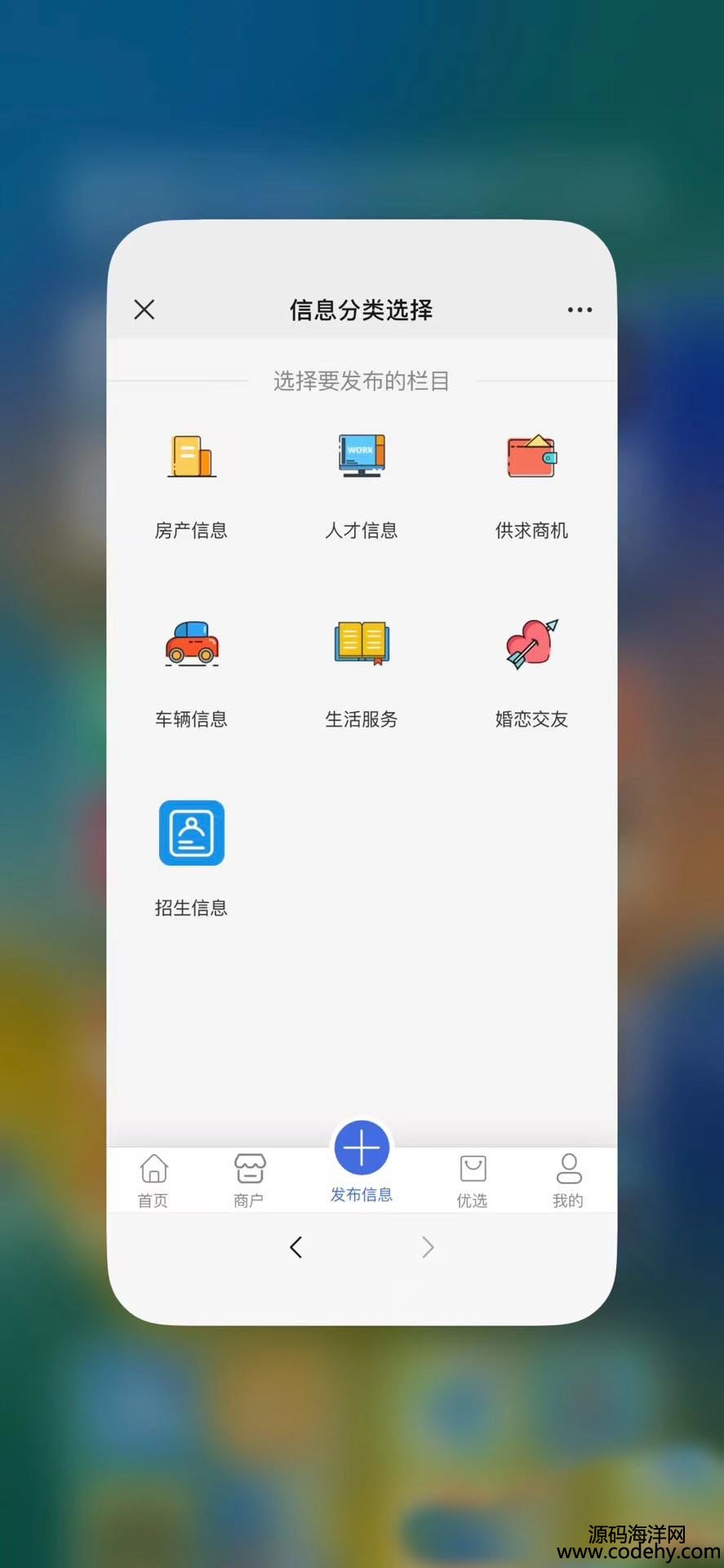Close the 信息分类选择 page
The image size is (724, 1568).
144,310
